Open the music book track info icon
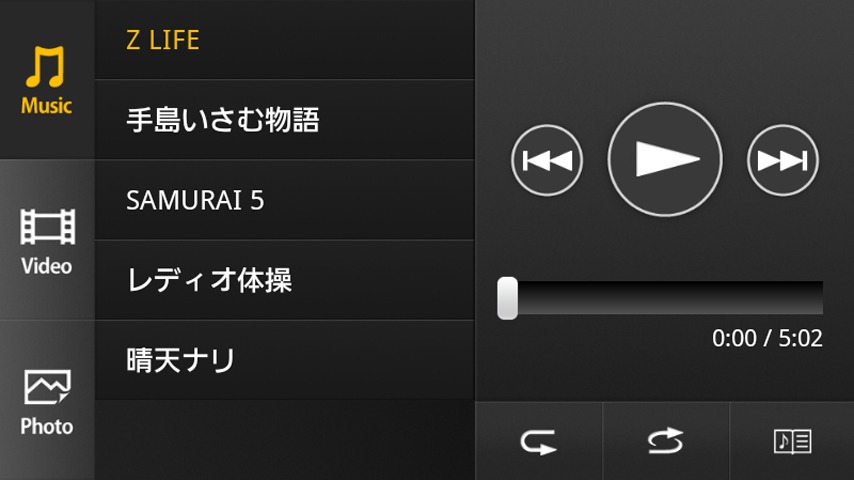Screen dimensions: 854x480 click(x=792, y=441)
